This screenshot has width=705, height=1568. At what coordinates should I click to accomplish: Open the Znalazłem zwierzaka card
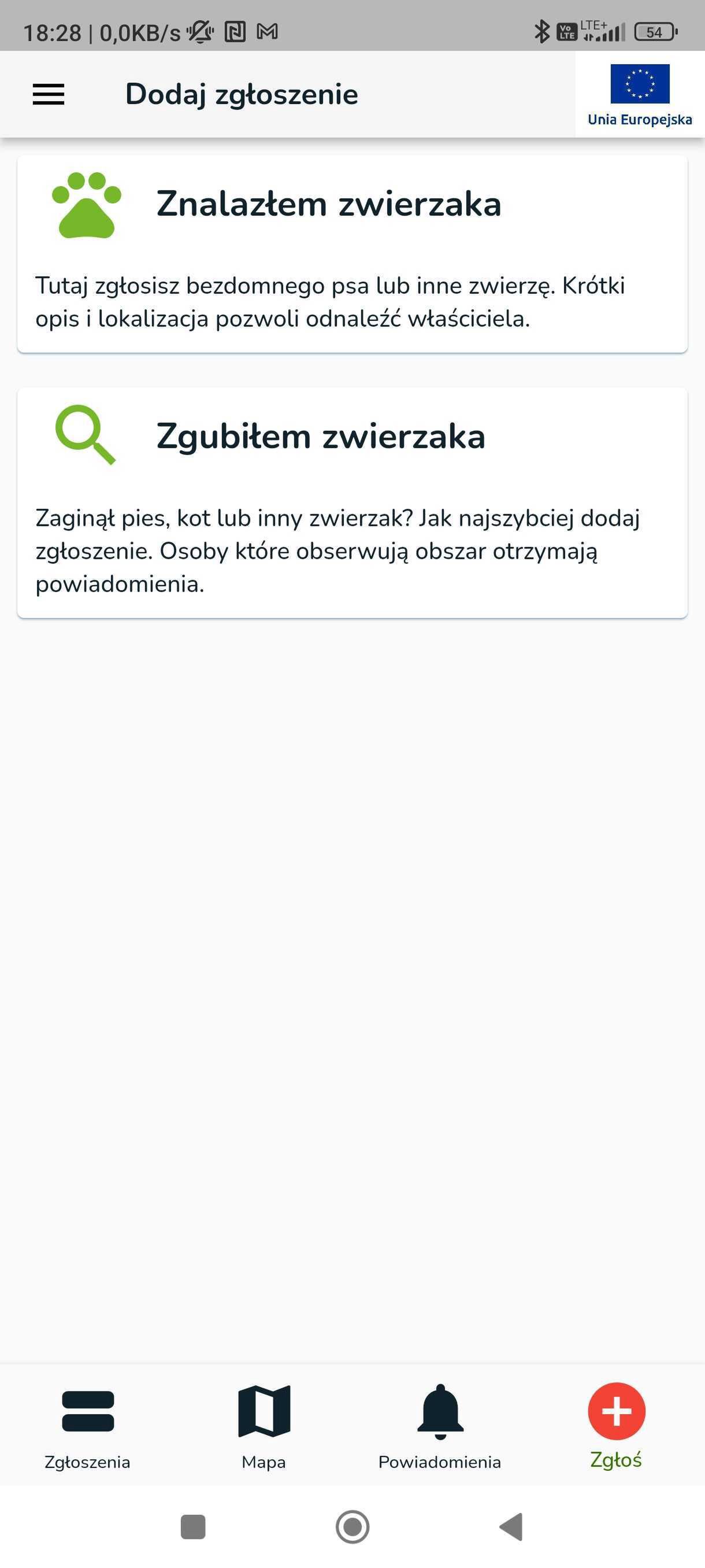pyautogui.click(x=352, y=254)
